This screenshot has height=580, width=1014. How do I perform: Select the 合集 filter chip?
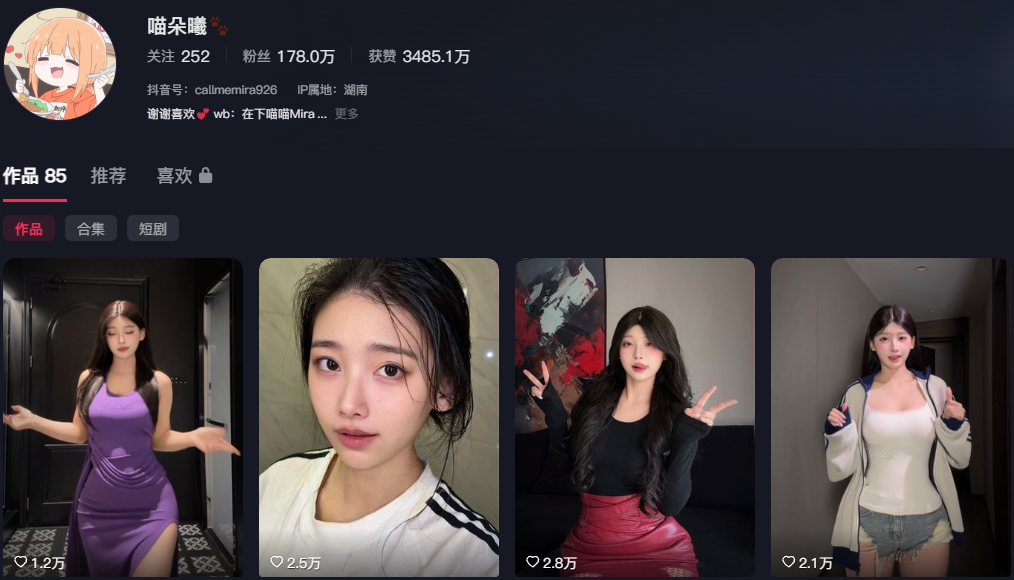[91, 228]
